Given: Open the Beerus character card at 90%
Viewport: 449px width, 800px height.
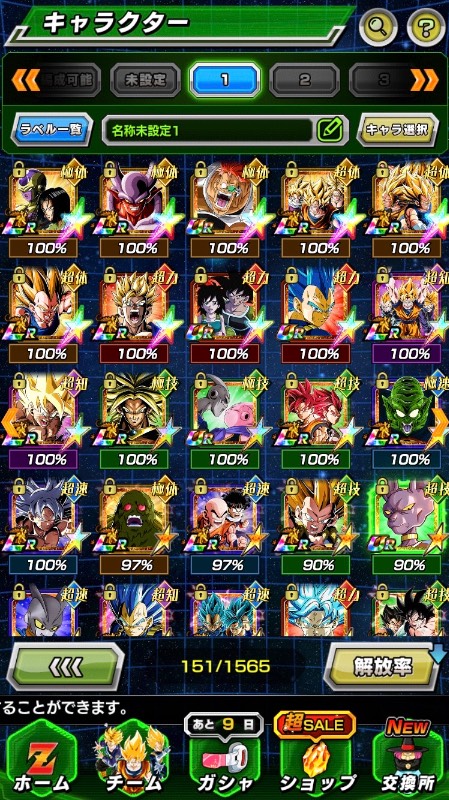Looking at the screenshot, I should (407, 527).
